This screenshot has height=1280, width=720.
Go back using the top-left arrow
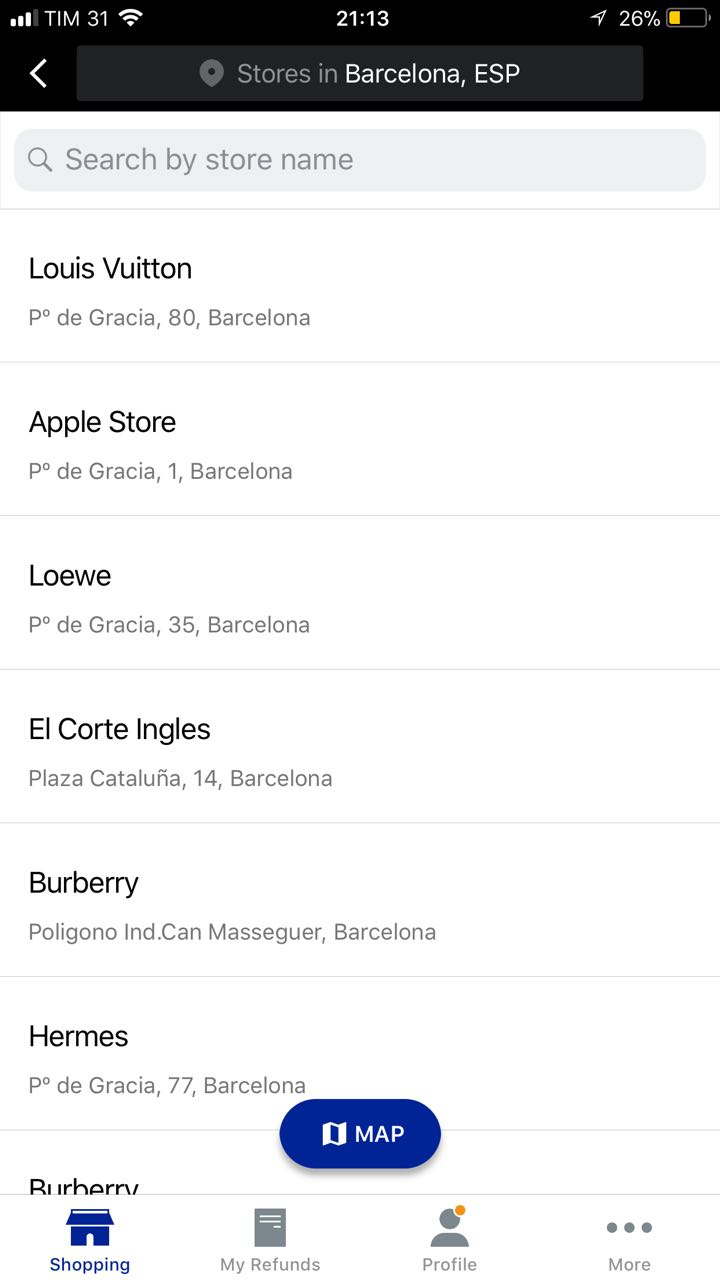pos(38,73)
